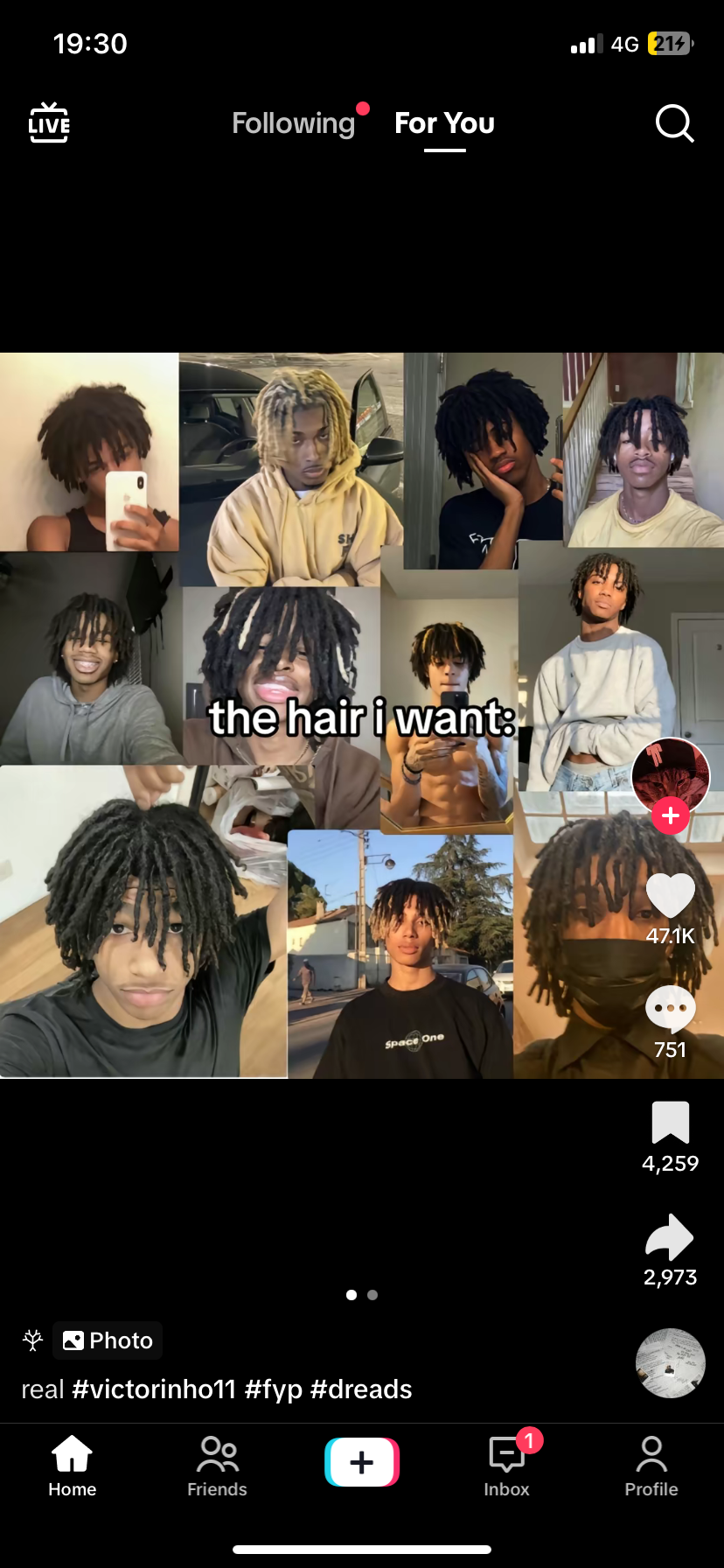Open the #victorinho11 hashtag

point(154,1389)
